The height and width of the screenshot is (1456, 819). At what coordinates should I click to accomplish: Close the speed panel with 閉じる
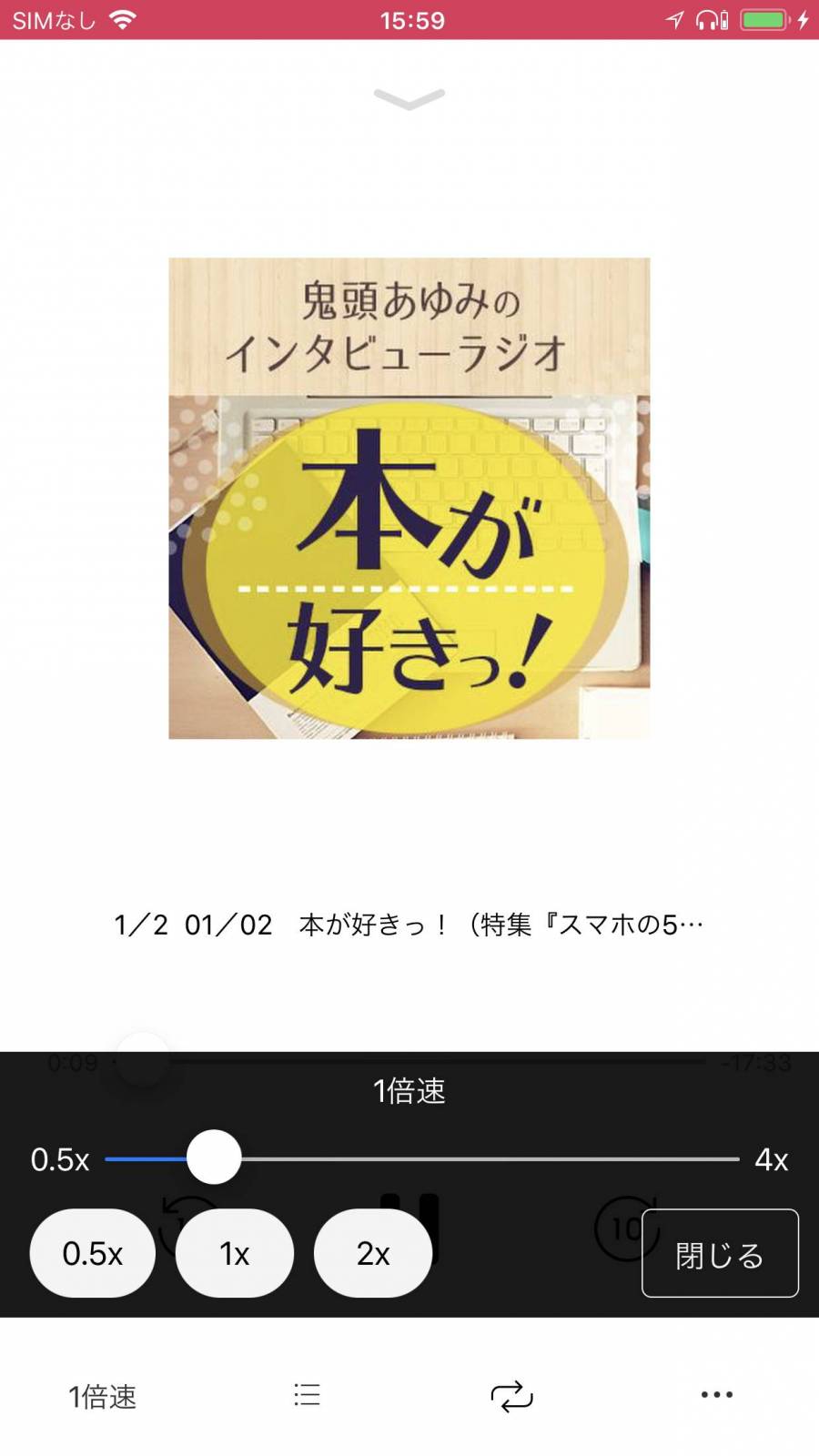pyautogui.click(x=719, y=1254)
